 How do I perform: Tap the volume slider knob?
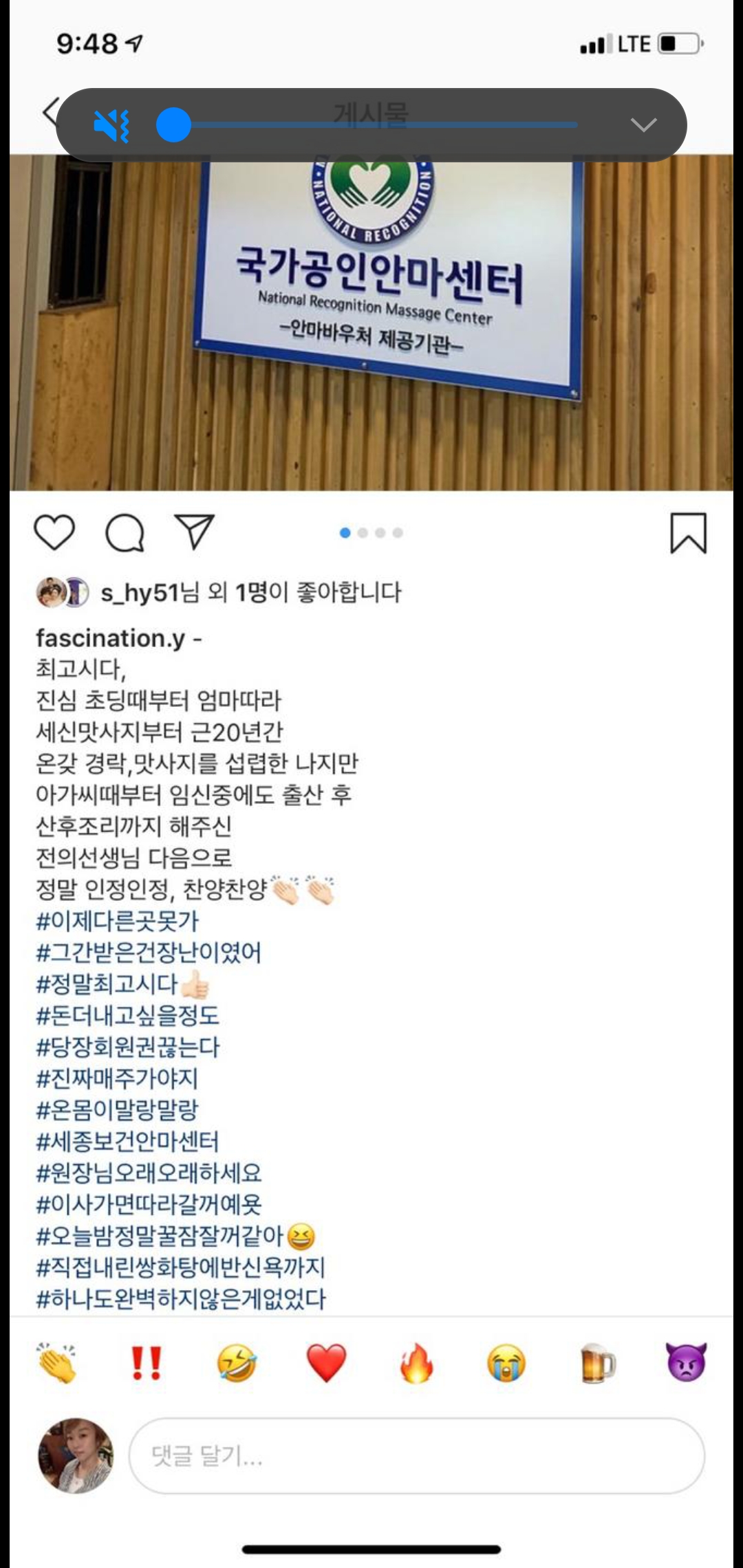173,126
